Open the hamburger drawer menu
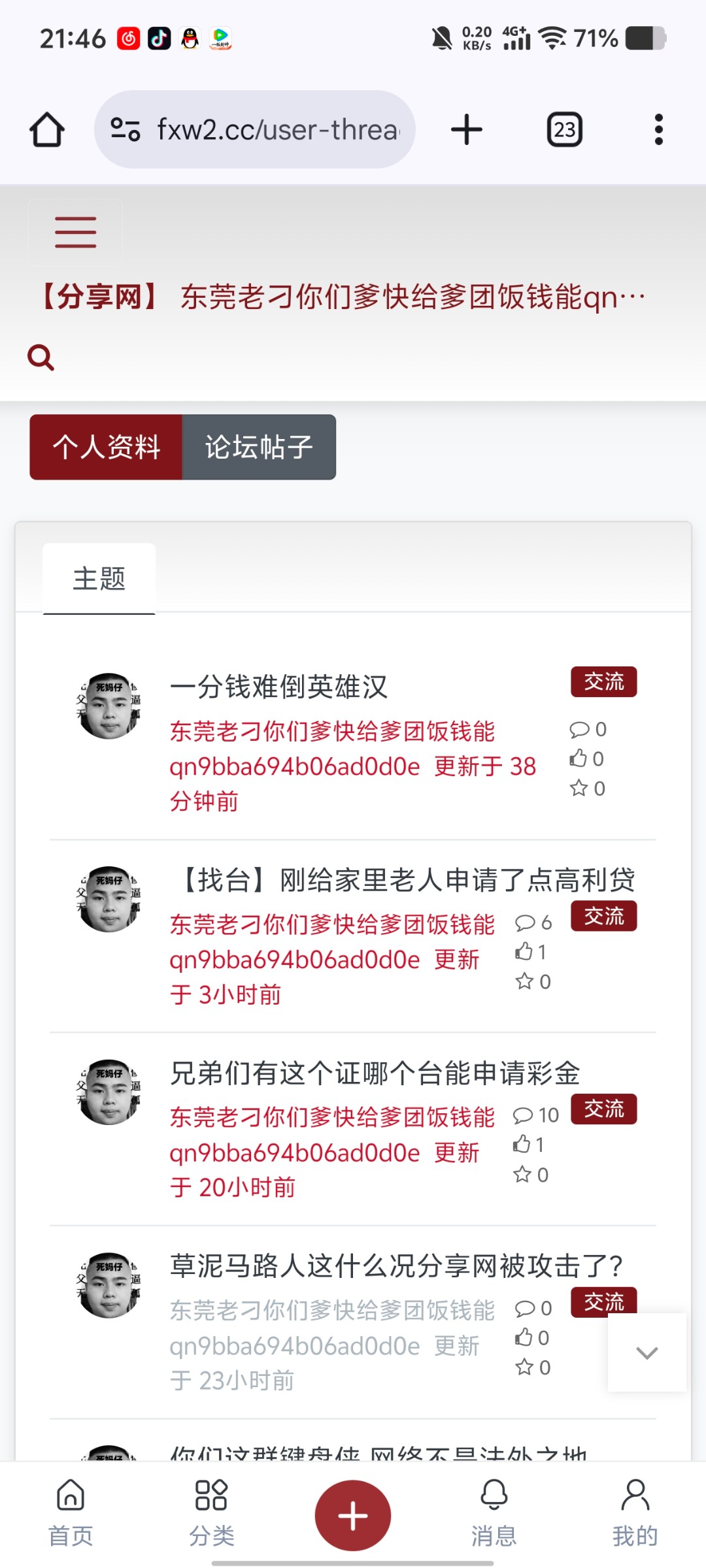This screenshot has width=706, height=1568. coord(75,233)
